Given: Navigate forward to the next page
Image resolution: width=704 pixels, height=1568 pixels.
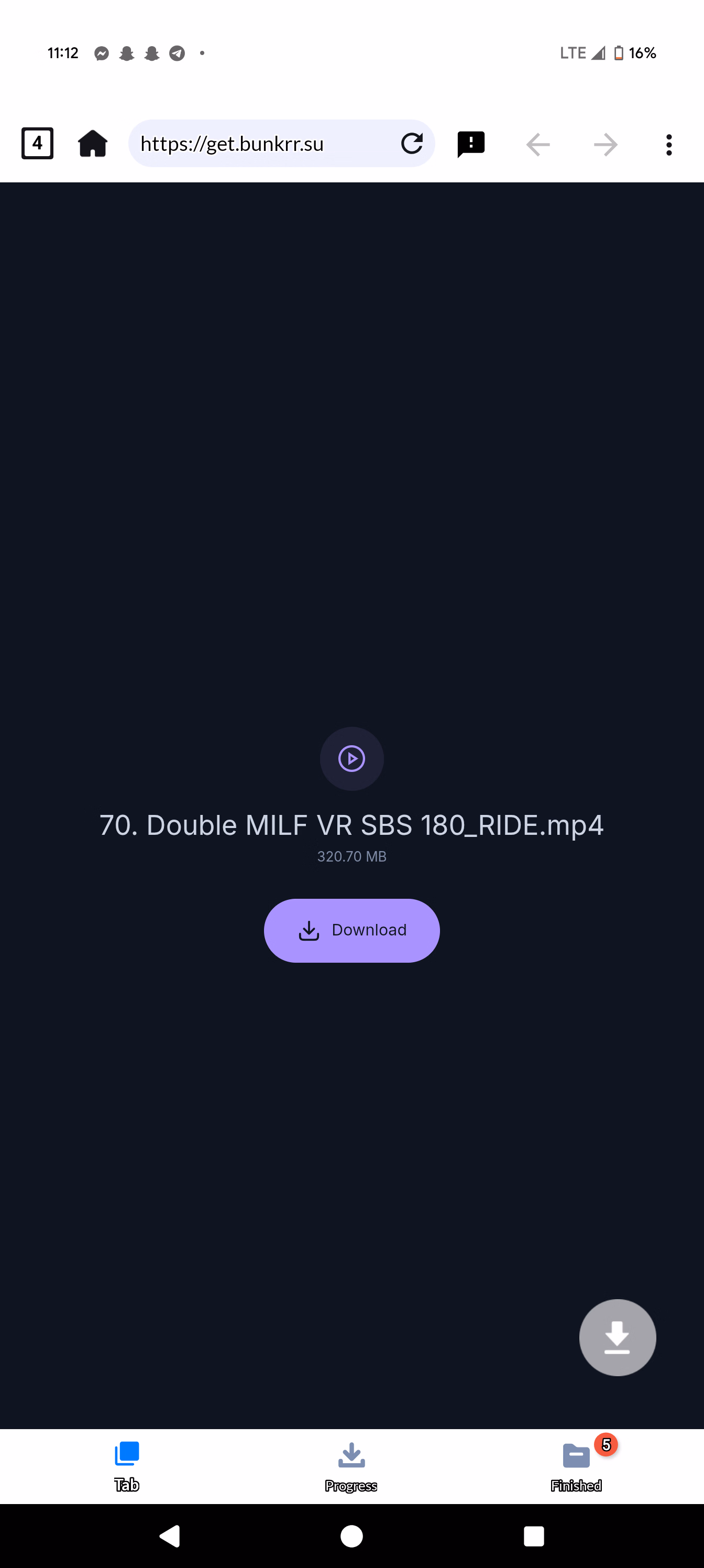Looking at the screenshot, I should 606,144.
